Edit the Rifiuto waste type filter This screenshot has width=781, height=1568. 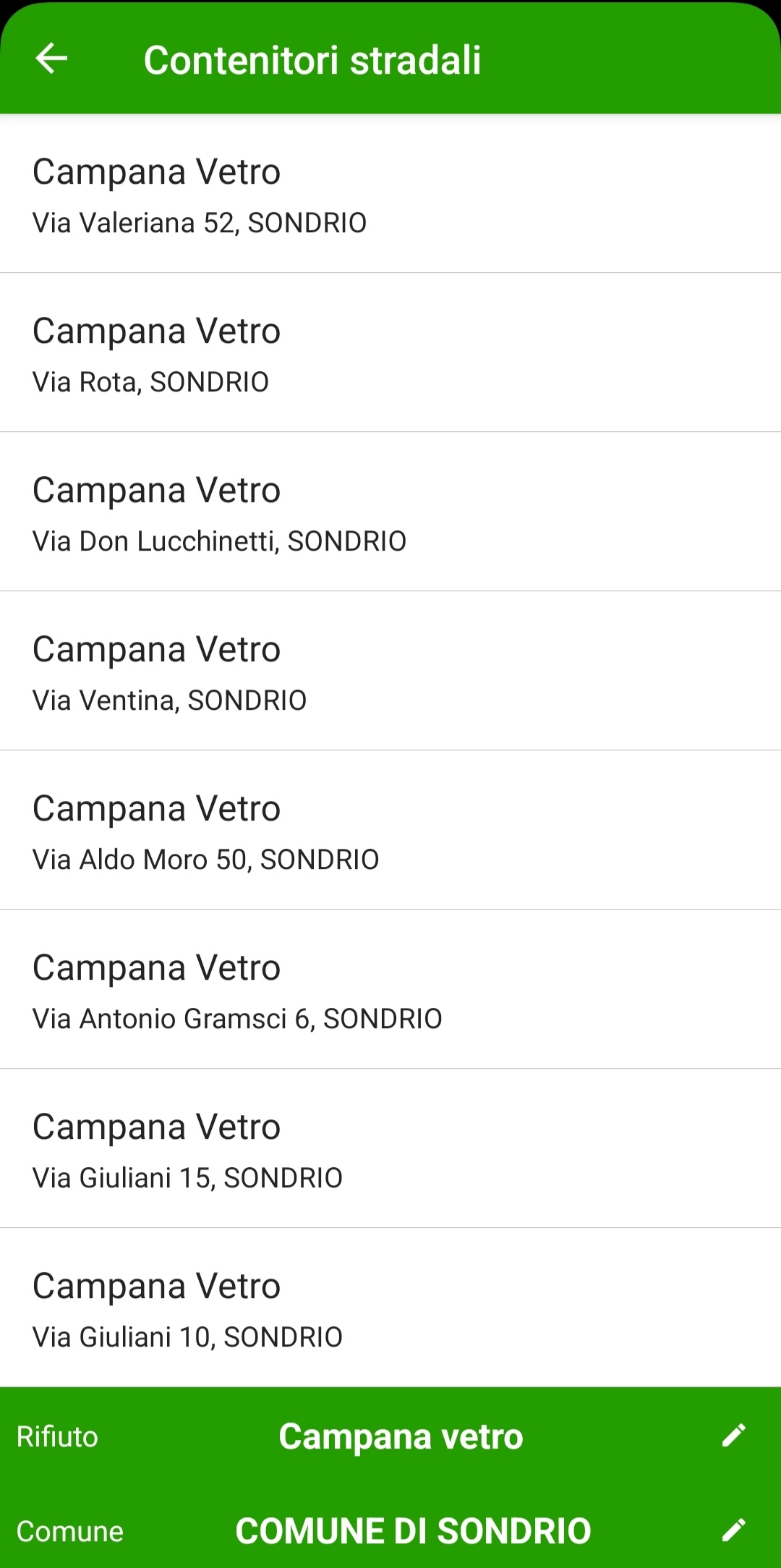(x=733, y=1436)
